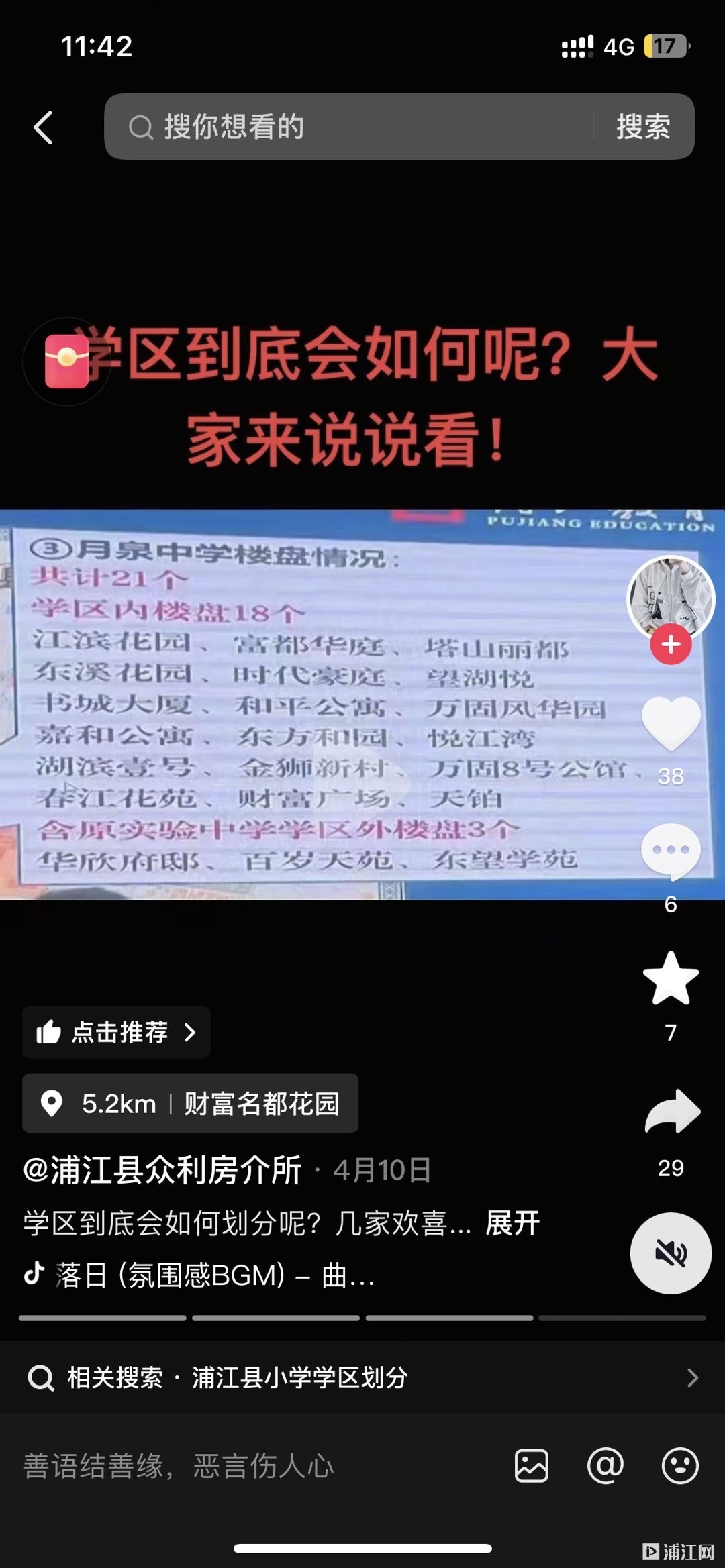This screenshot has width=725, height=1568.
Task: Expand the caption with 展开
Action: (512, 1223)
